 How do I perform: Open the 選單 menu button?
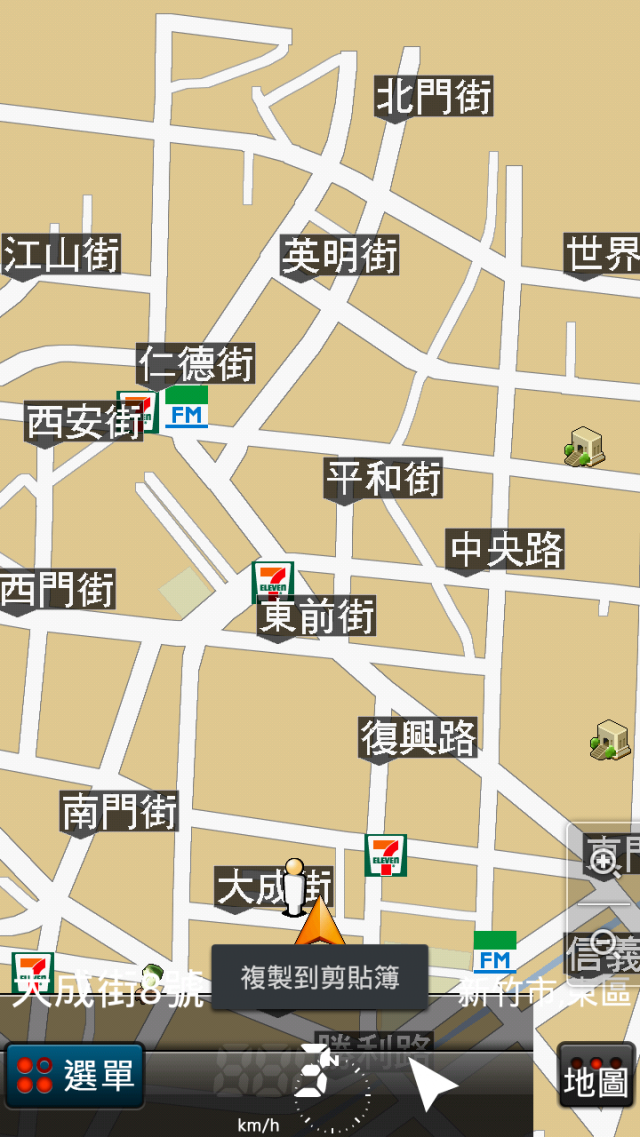point(74,1075)
